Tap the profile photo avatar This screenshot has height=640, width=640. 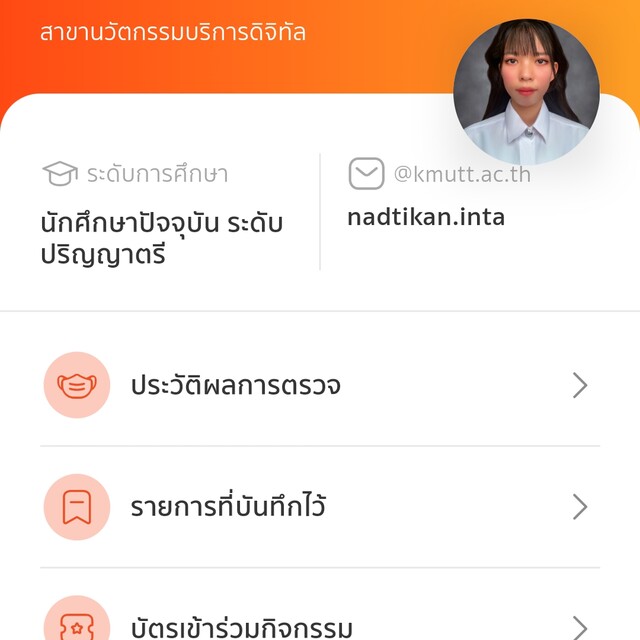point(526,91)
